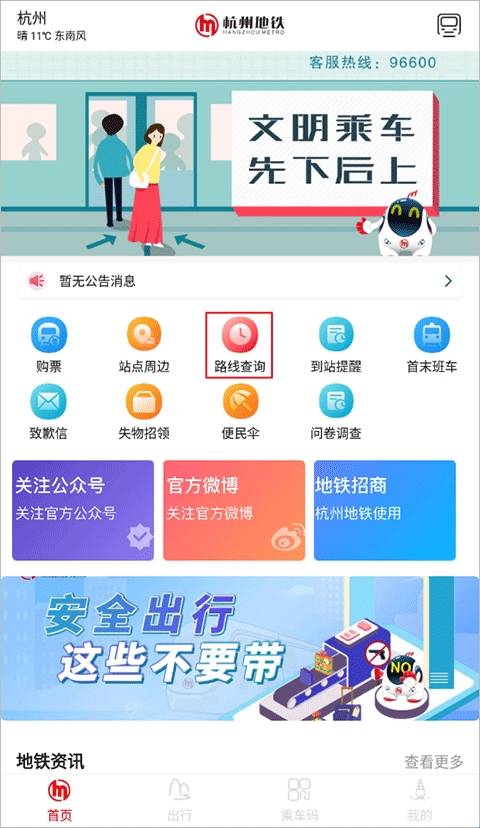This screenshot has height=828, width=480.
Task: Open 失物招领 lost and found
Action: click(144, 412)
